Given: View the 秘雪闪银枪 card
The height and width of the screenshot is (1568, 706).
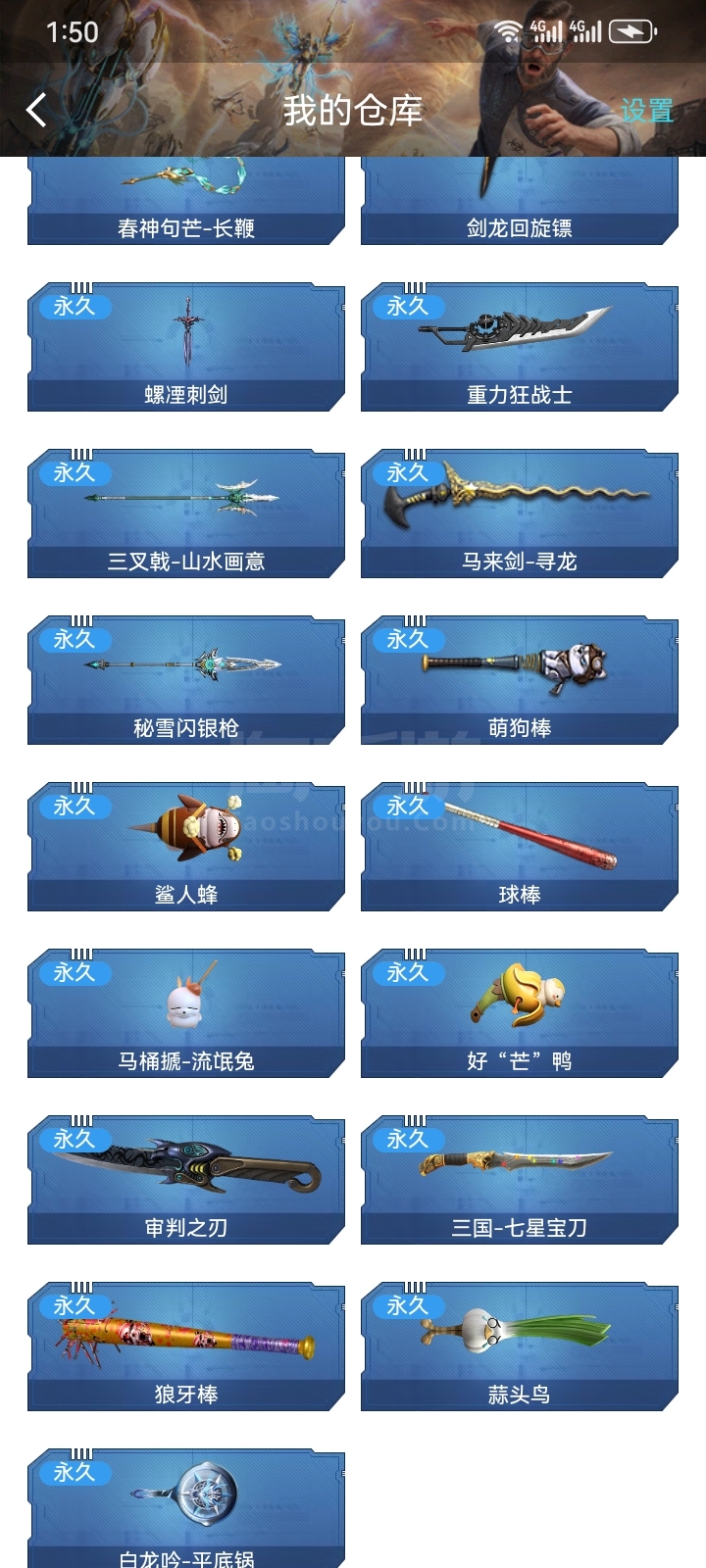Looking at the screenshot, I should [186, 680].
